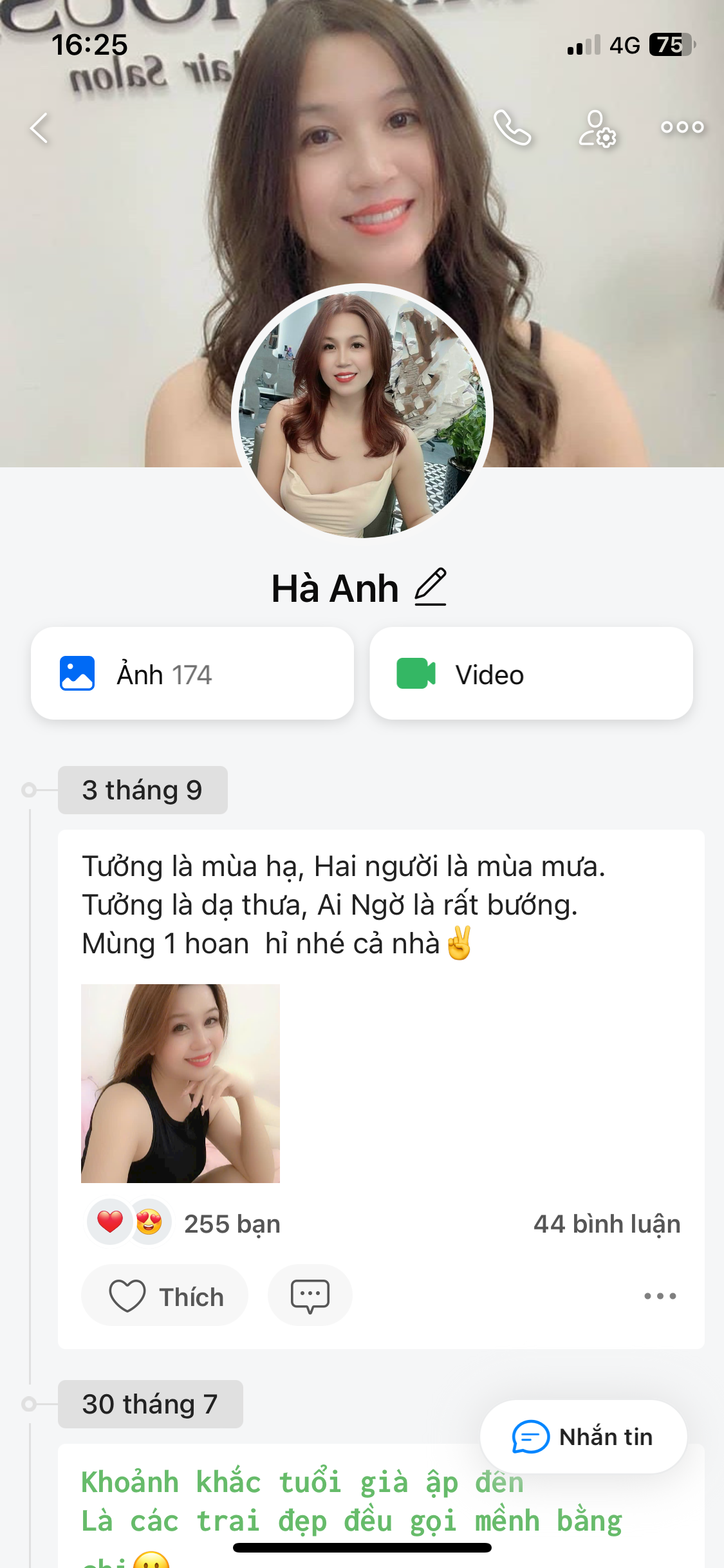View the circular profile picture
This screenshot has width=724, height=1568.
pos(362,413)
